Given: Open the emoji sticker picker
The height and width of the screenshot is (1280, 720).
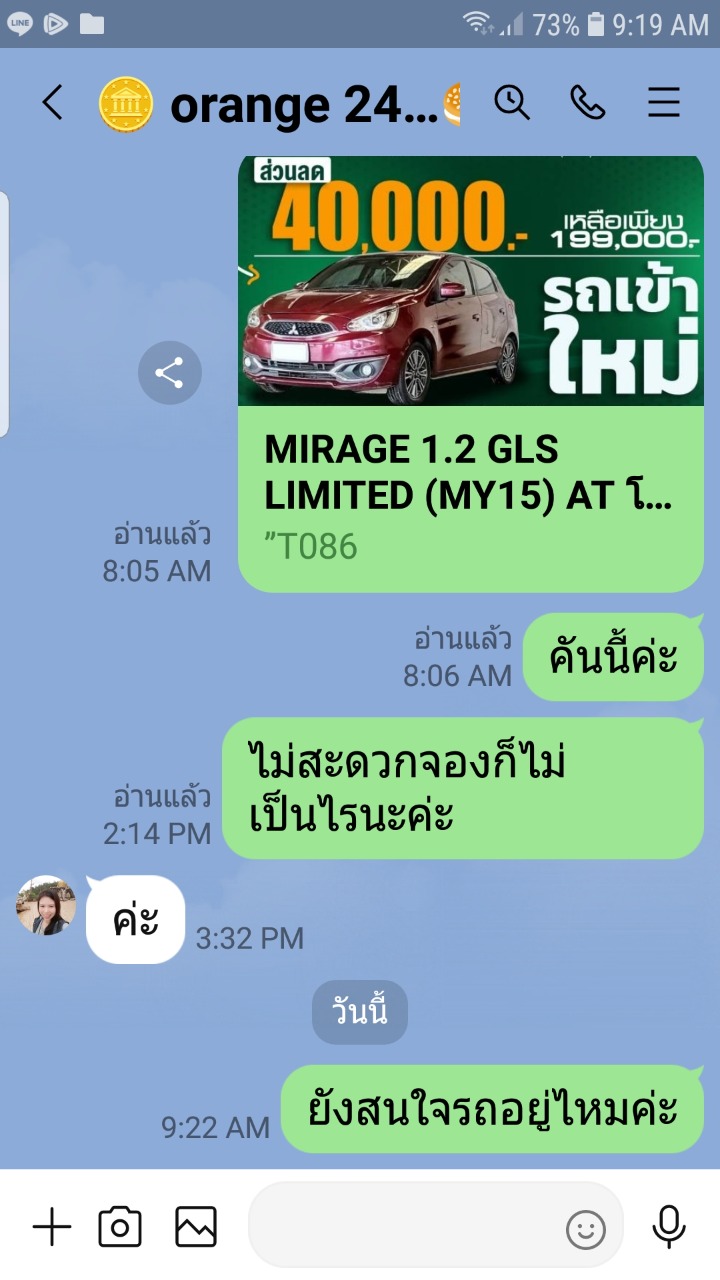Looking at the screenshot, I should (x=586, y=1229).
